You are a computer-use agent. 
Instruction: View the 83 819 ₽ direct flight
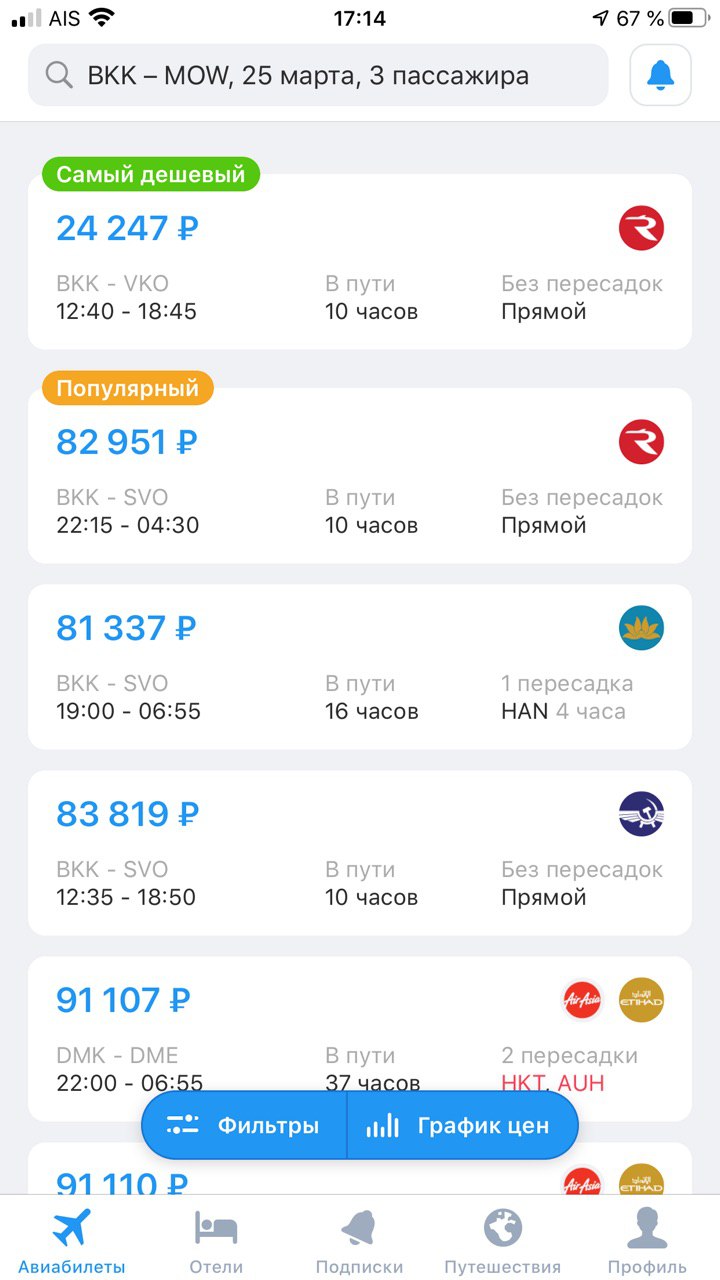point(360,853)
